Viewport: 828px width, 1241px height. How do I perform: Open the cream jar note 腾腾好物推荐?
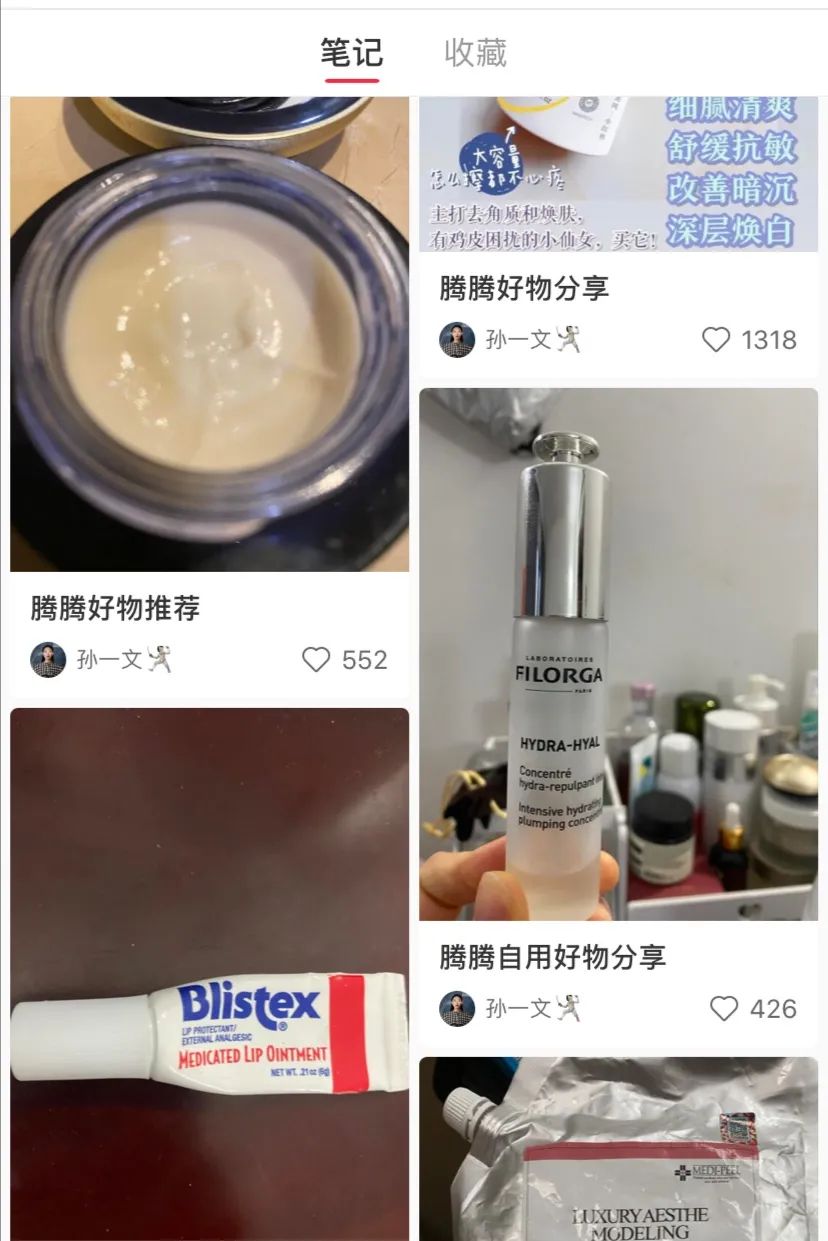[x=209, y=340]
